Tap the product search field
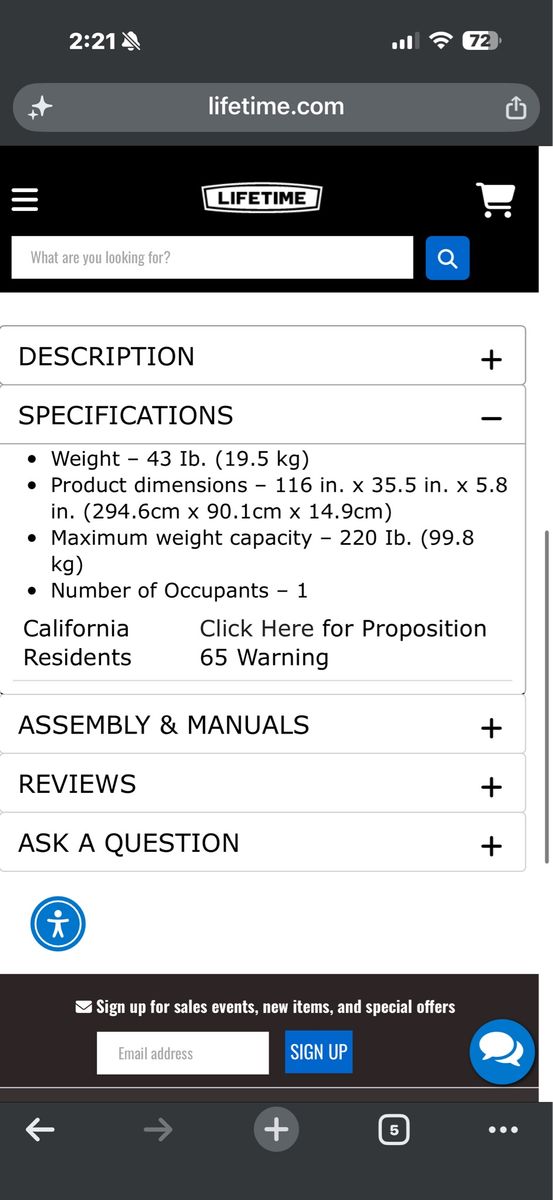 (212, 257)
